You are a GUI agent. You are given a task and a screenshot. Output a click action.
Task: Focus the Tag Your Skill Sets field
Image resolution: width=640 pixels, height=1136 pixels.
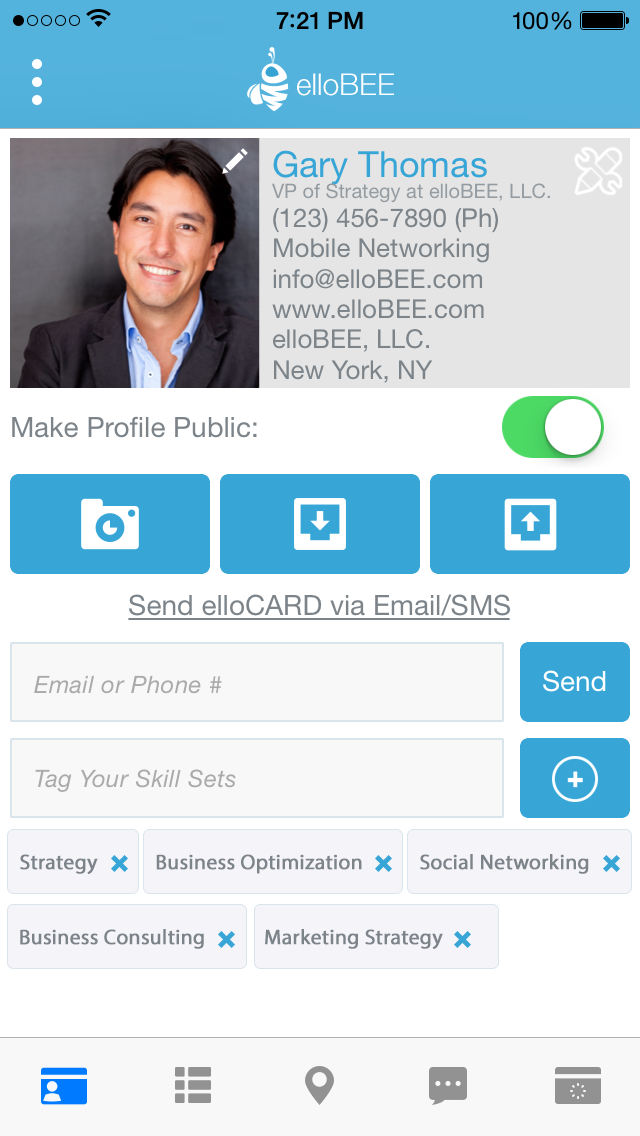point(257,778)
